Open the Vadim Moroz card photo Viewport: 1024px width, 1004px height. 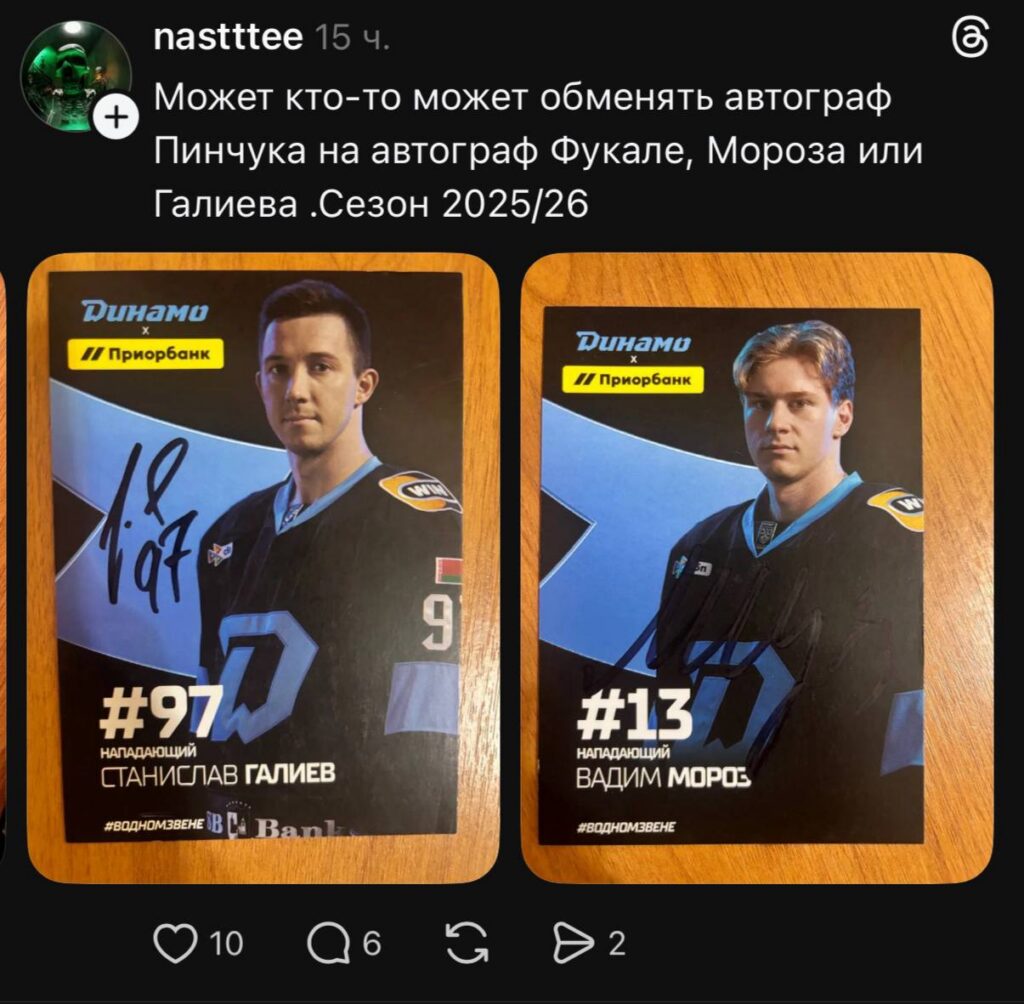(756, 567)
